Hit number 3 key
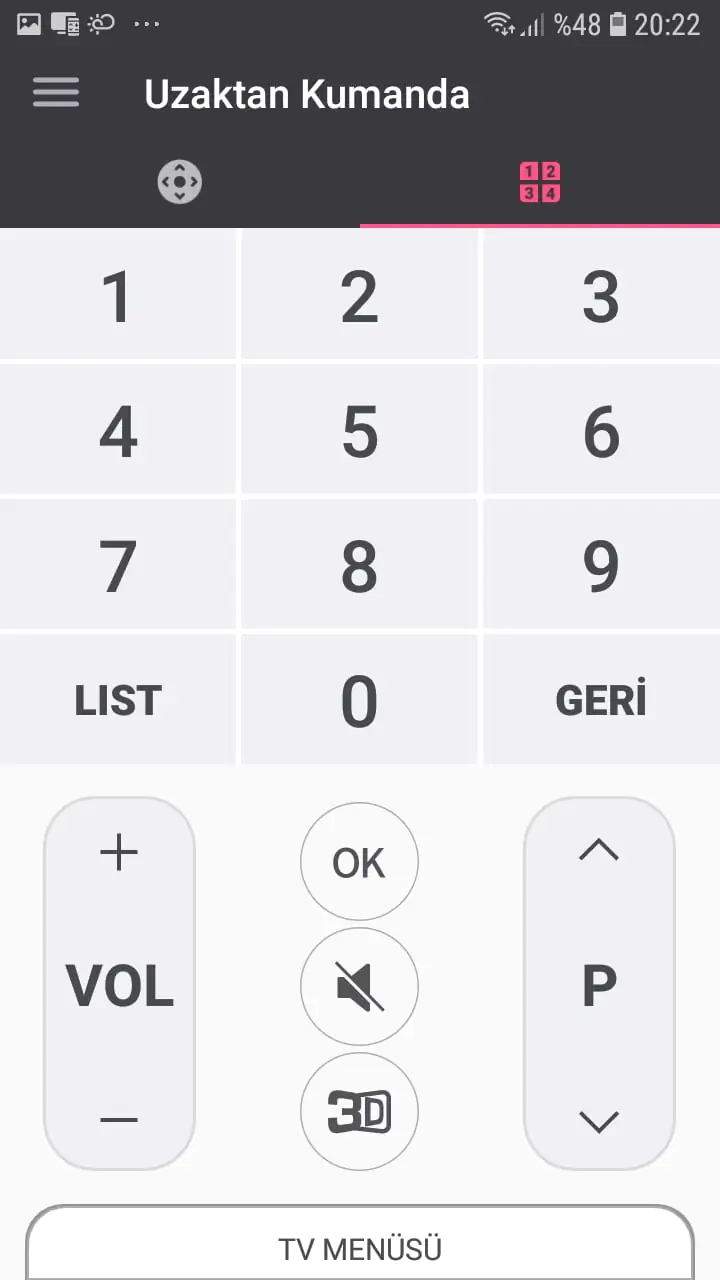The image size is (720, 1280). pos(601,296)
